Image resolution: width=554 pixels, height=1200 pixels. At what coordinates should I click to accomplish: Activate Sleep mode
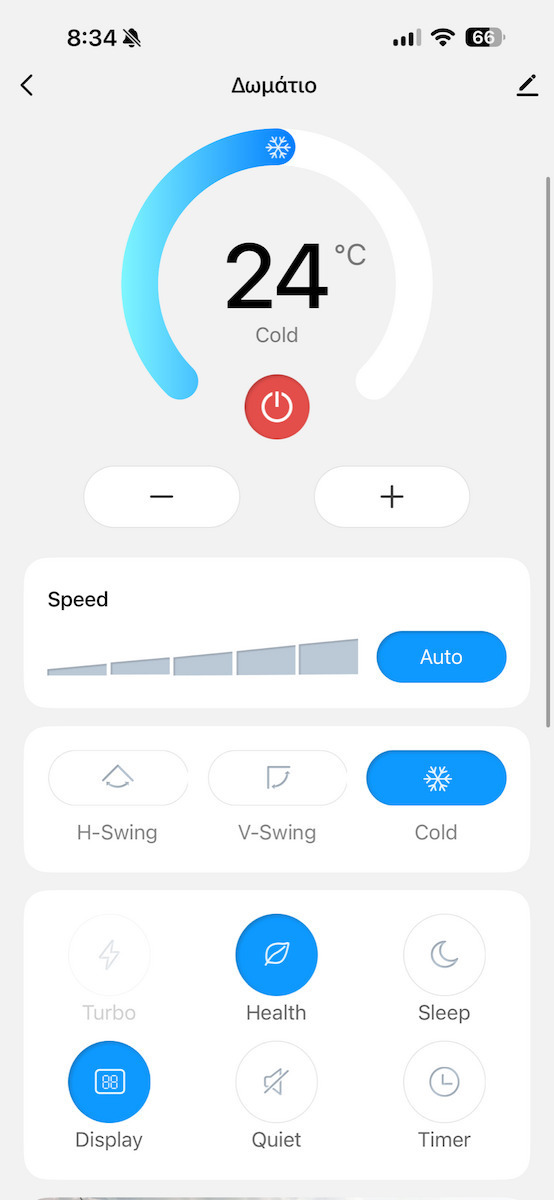pos(444,955)
